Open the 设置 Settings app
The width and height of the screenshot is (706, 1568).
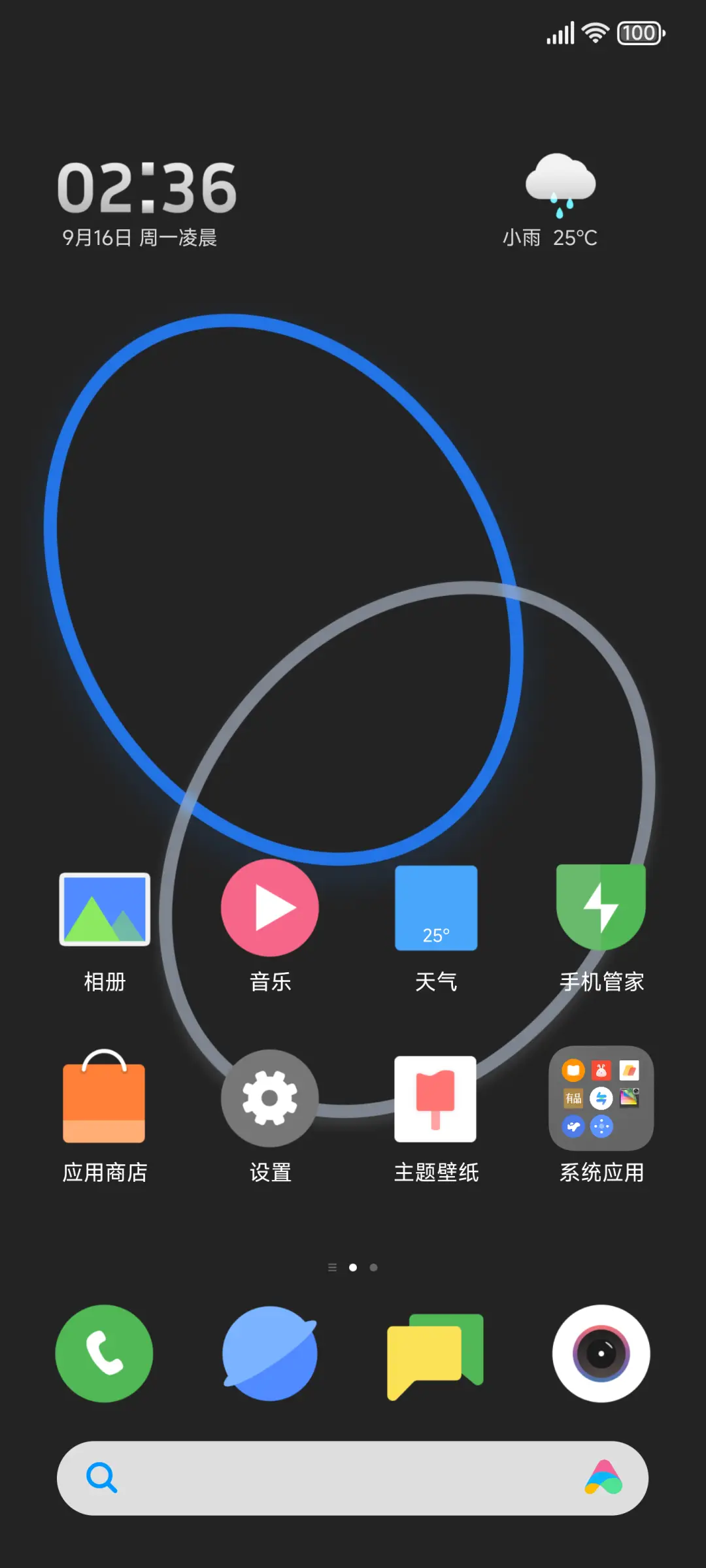[270, 1098]
